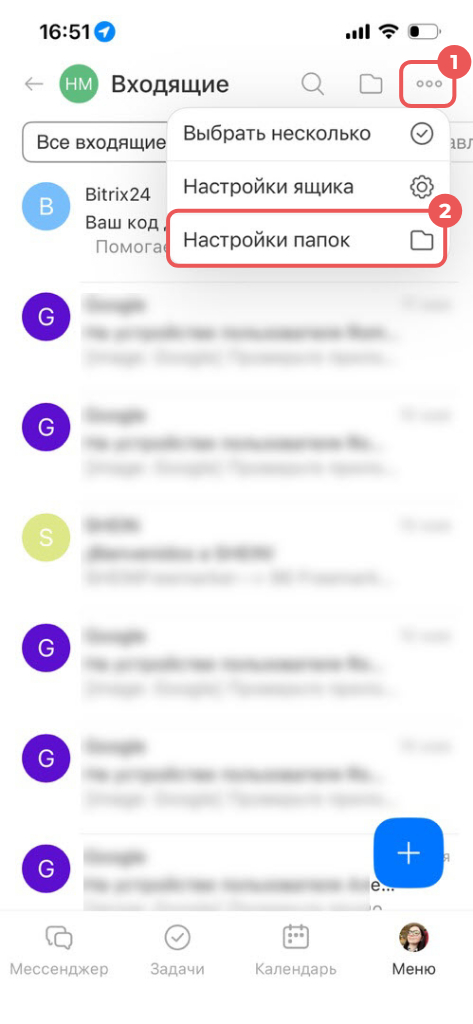Viewport: 473px width, 1024px height.
Task: Switch to the Календарь tab
Action: (x=295, y=951)
